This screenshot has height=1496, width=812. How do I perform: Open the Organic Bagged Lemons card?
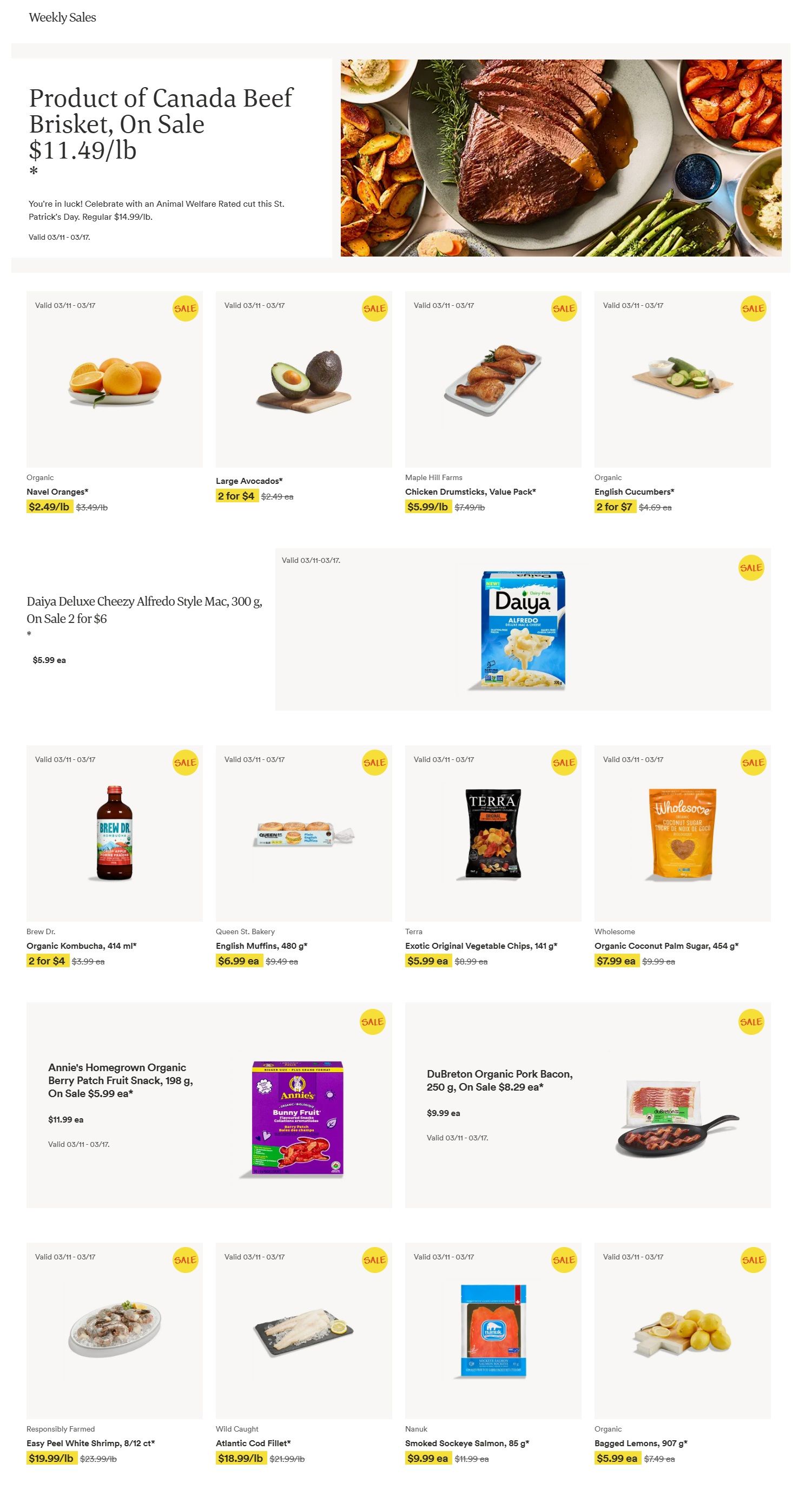pyautogui.click(x=682, y=1330)
